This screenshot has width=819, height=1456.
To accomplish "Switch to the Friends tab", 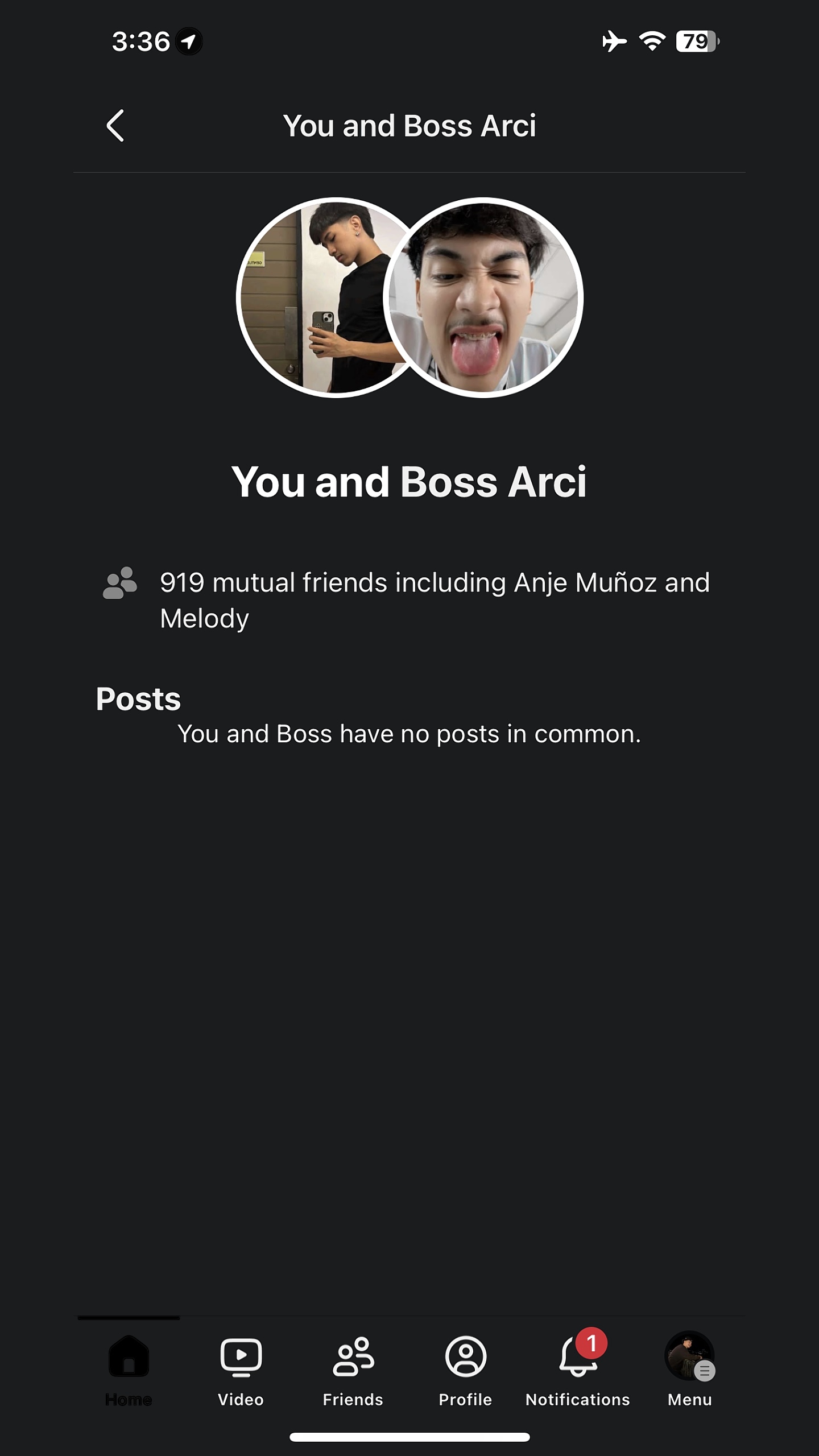I will pyautogui.click(x=353, y=1371).
